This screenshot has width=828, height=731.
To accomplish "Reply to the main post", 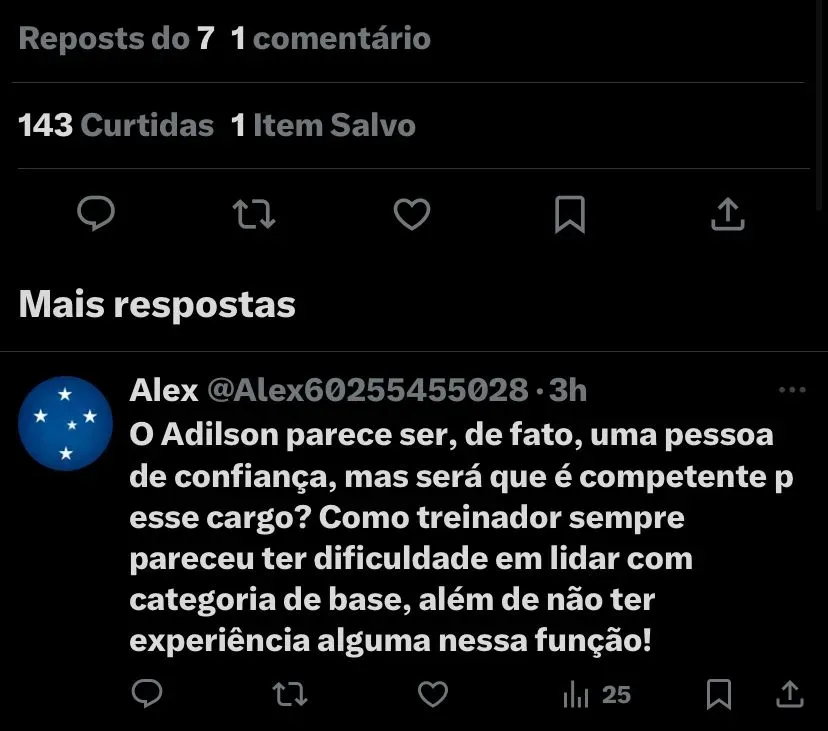I will (96, 214).
